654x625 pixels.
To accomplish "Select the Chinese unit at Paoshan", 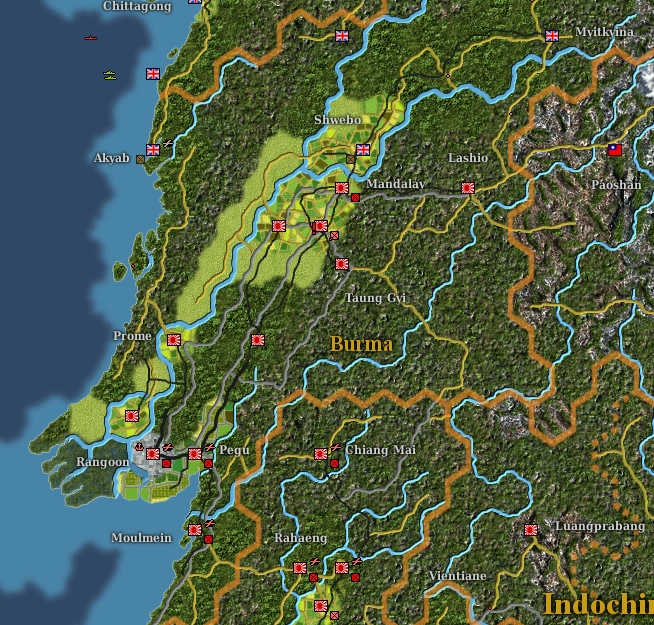I will coord(615,150).
